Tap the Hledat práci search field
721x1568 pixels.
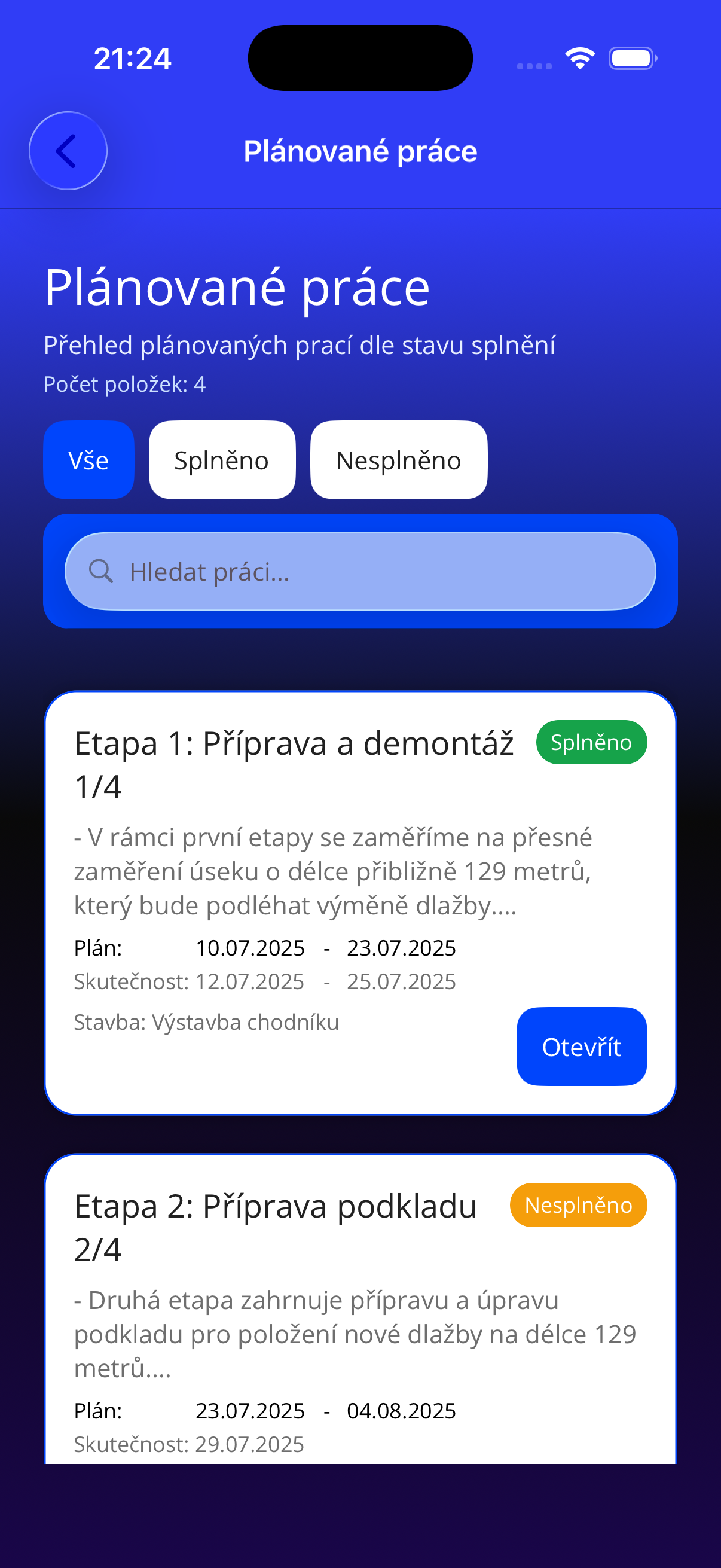360,571
